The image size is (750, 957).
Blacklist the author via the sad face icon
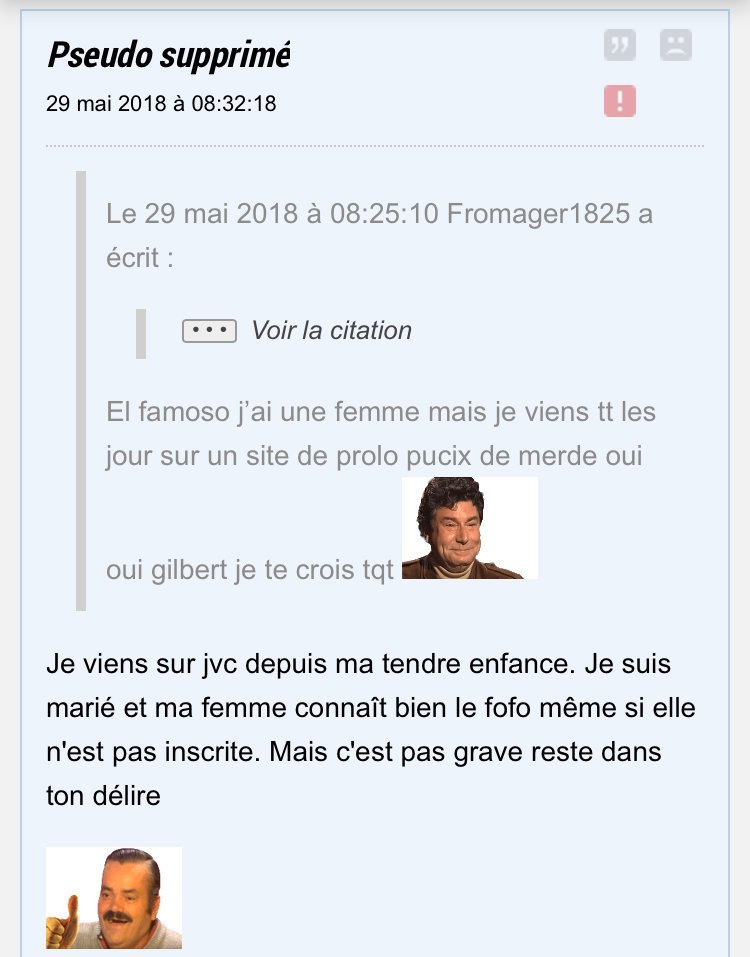click(x=676, y=45)
